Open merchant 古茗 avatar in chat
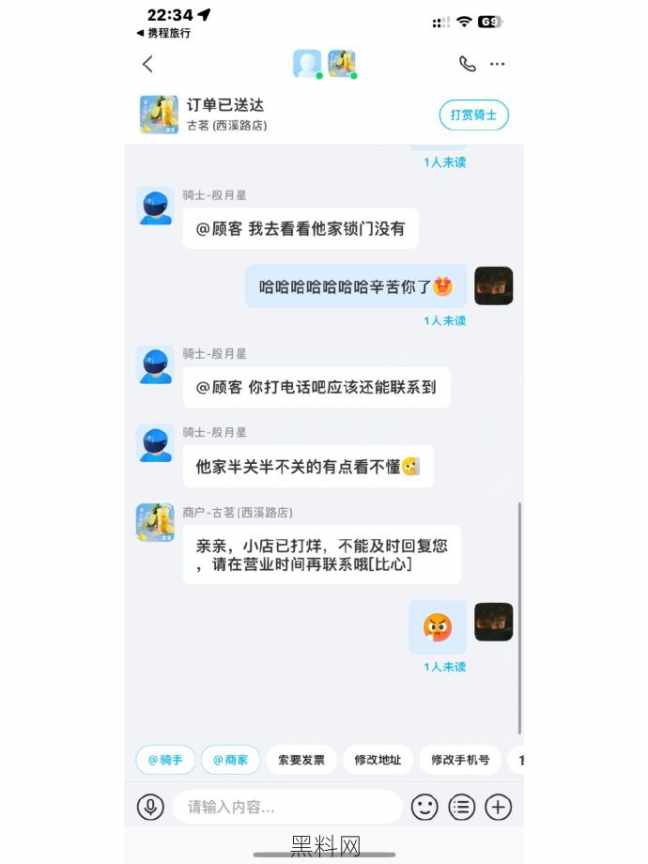Screen dimensions: 648x864 155,523
